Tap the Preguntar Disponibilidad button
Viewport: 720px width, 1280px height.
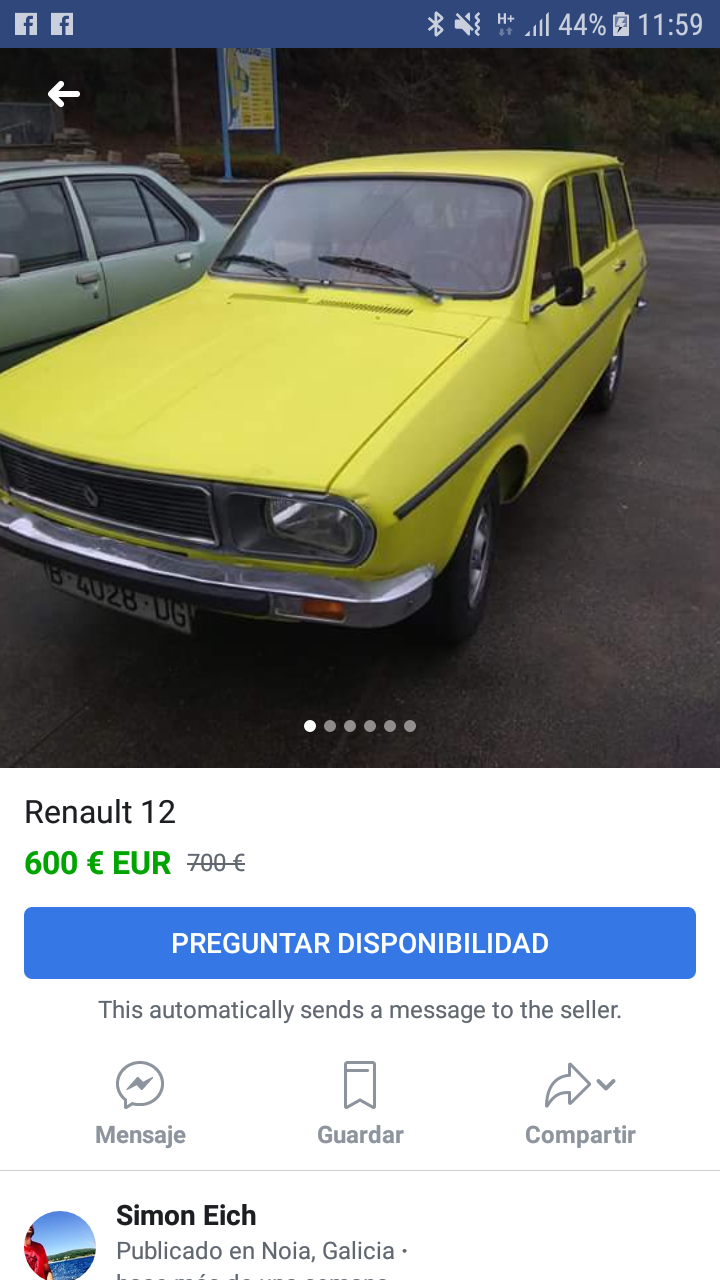pos(360,943)
